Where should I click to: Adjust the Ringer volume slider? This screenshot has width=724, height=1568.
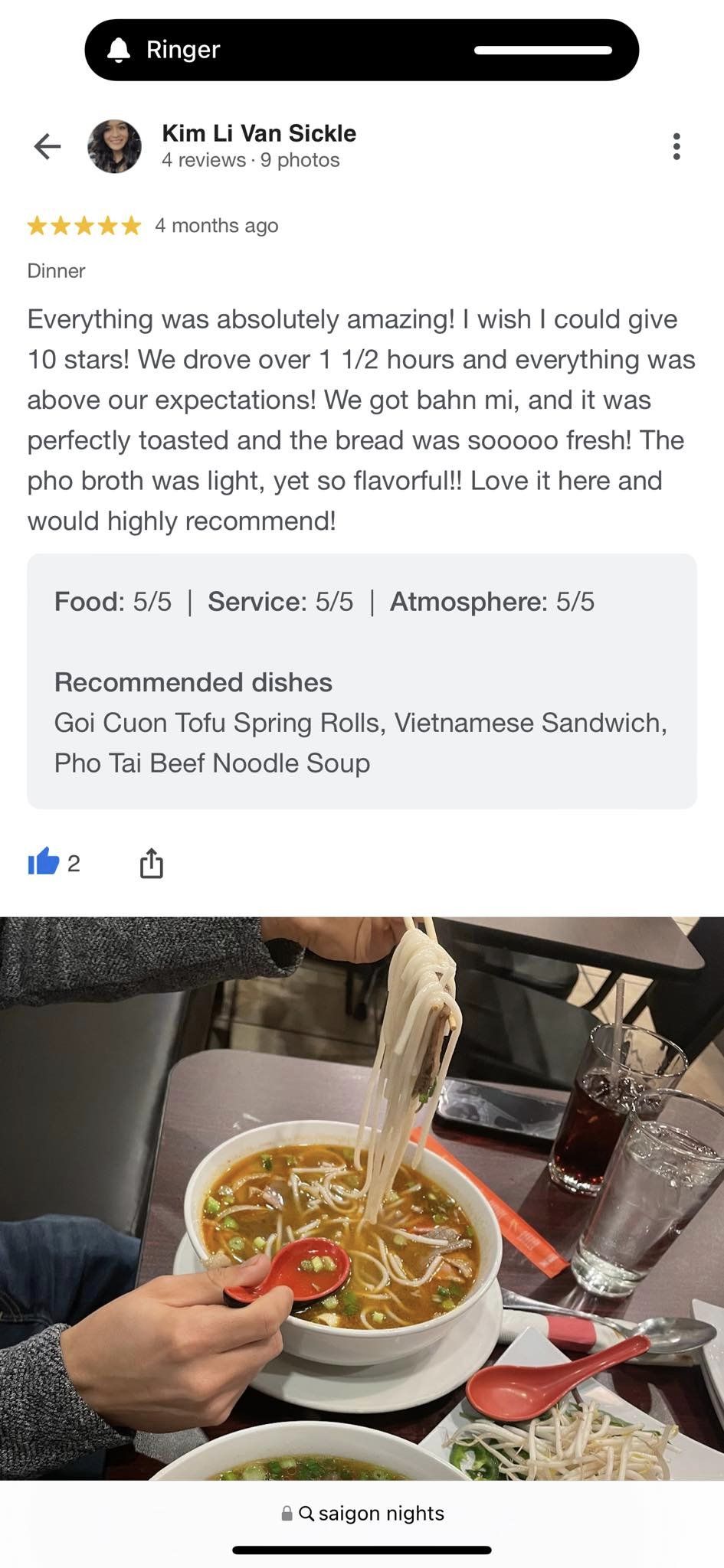(x=542, y=51)
